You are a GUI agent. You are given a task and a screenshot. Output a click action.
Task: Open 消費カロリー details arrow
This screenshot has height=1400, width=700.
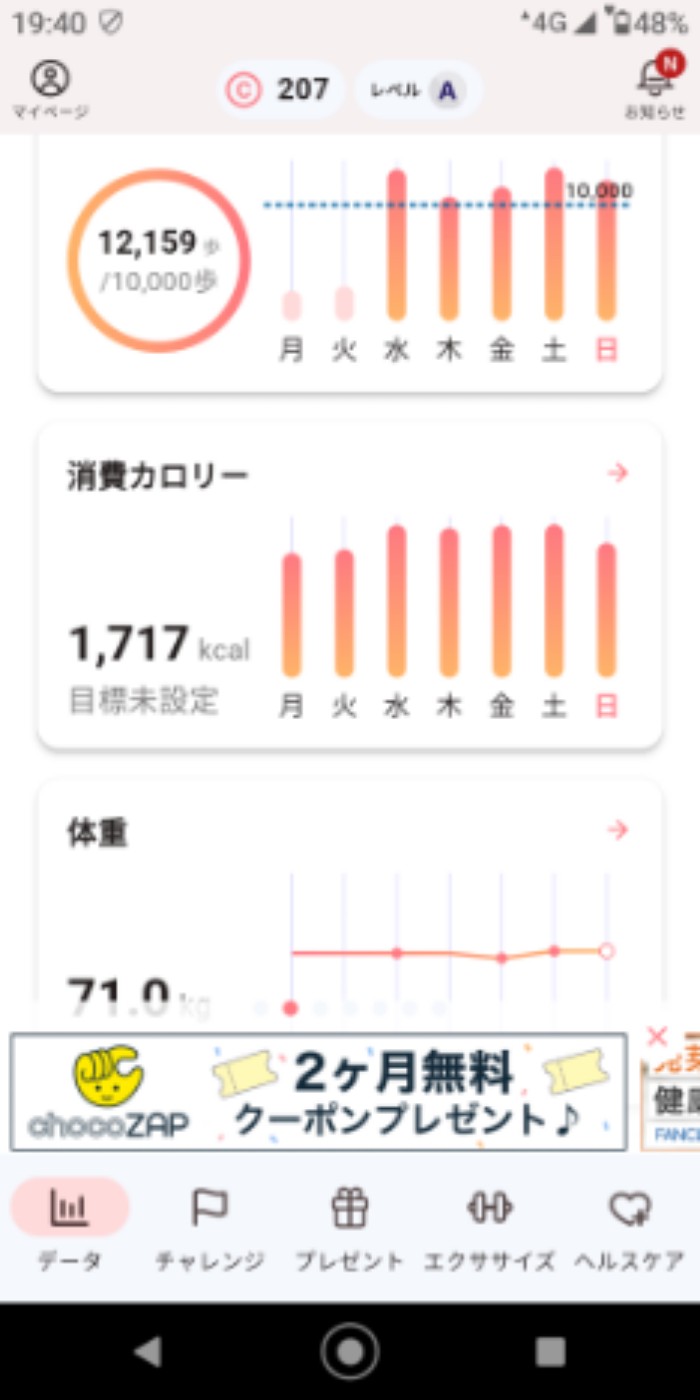tap(618, 473)
